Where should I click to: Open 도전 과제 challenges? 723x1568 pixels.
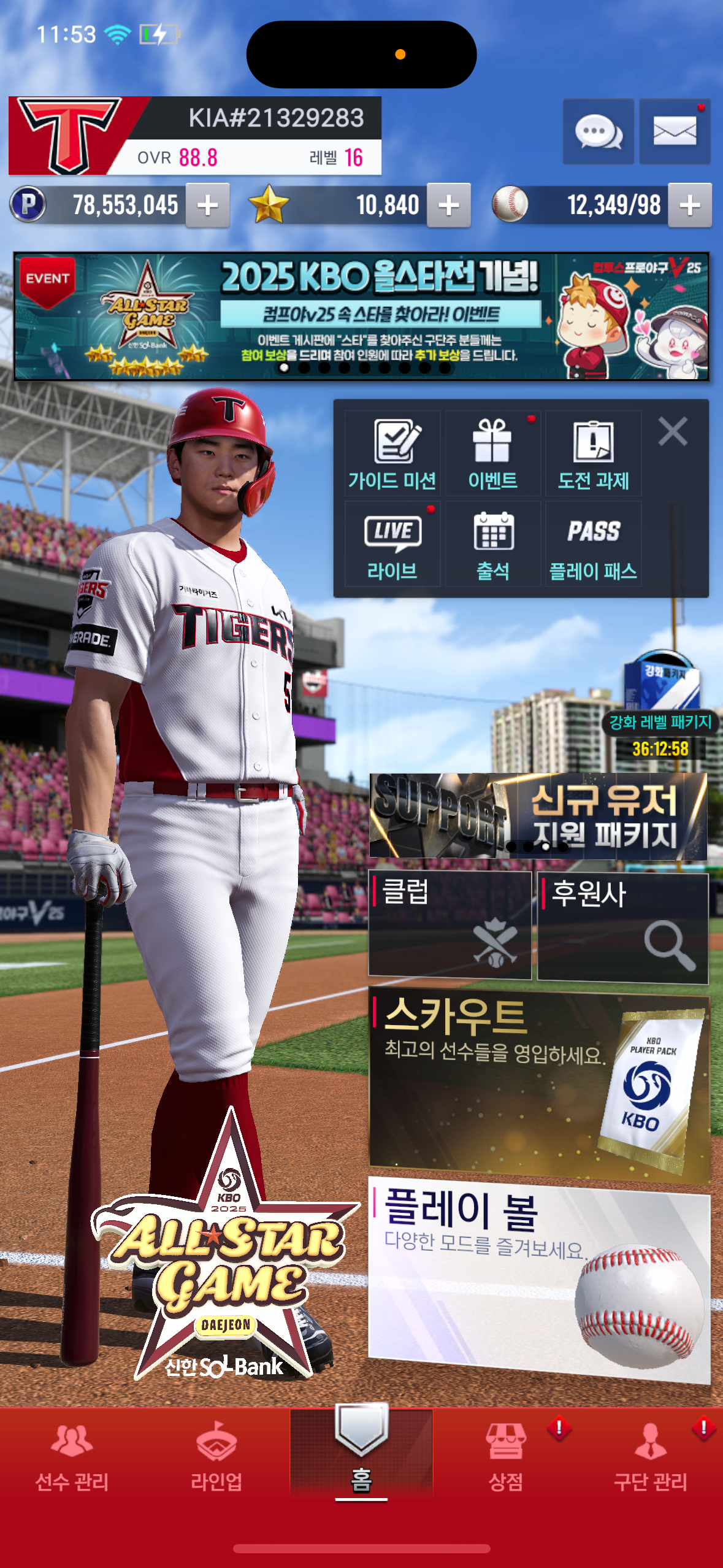pyautogui.click(x=593, y=453)
